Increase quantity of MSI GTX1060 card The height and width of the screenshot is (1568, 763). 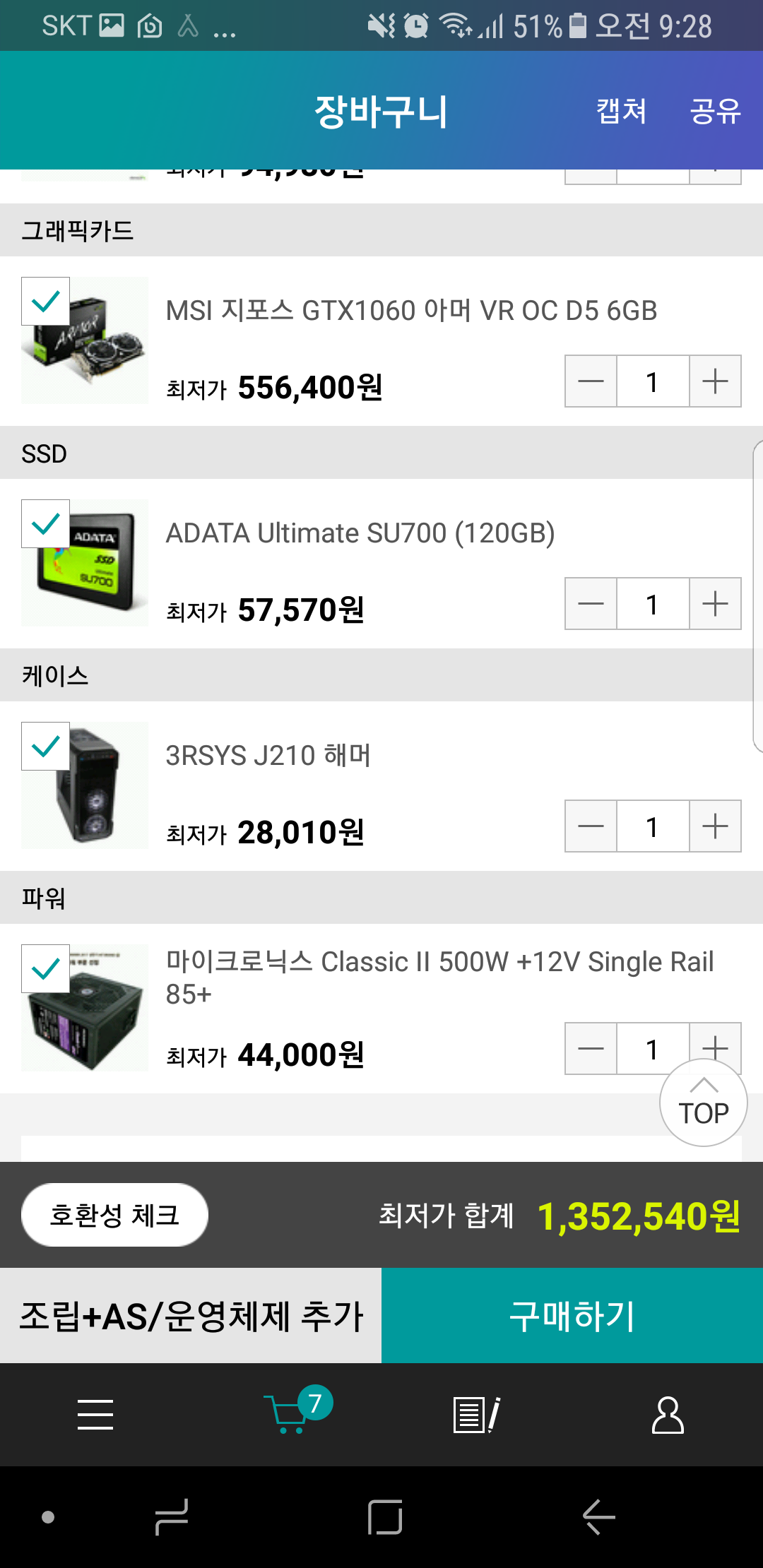[x=715, y=381]
